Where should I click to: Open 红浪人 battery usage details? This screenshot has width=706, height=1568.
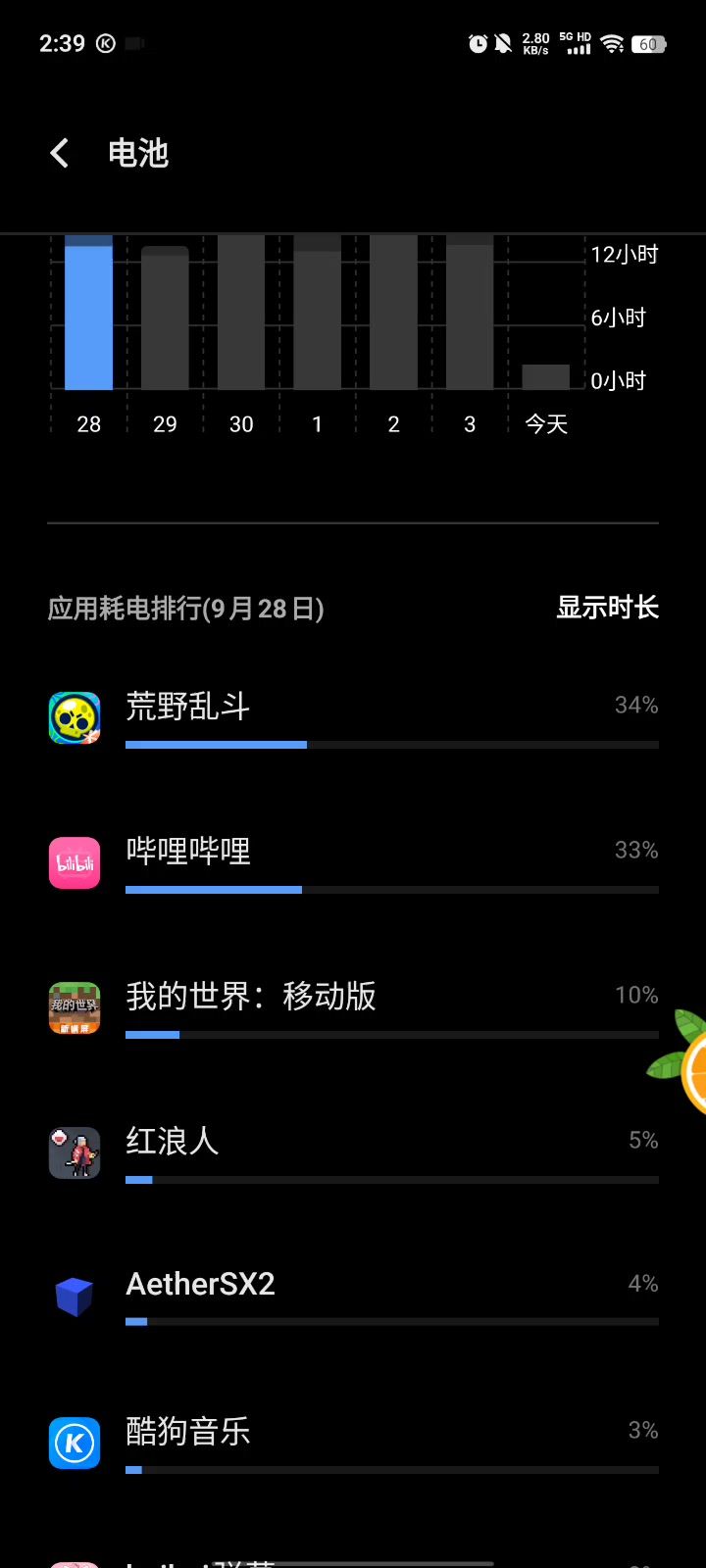coord(353,1153)
